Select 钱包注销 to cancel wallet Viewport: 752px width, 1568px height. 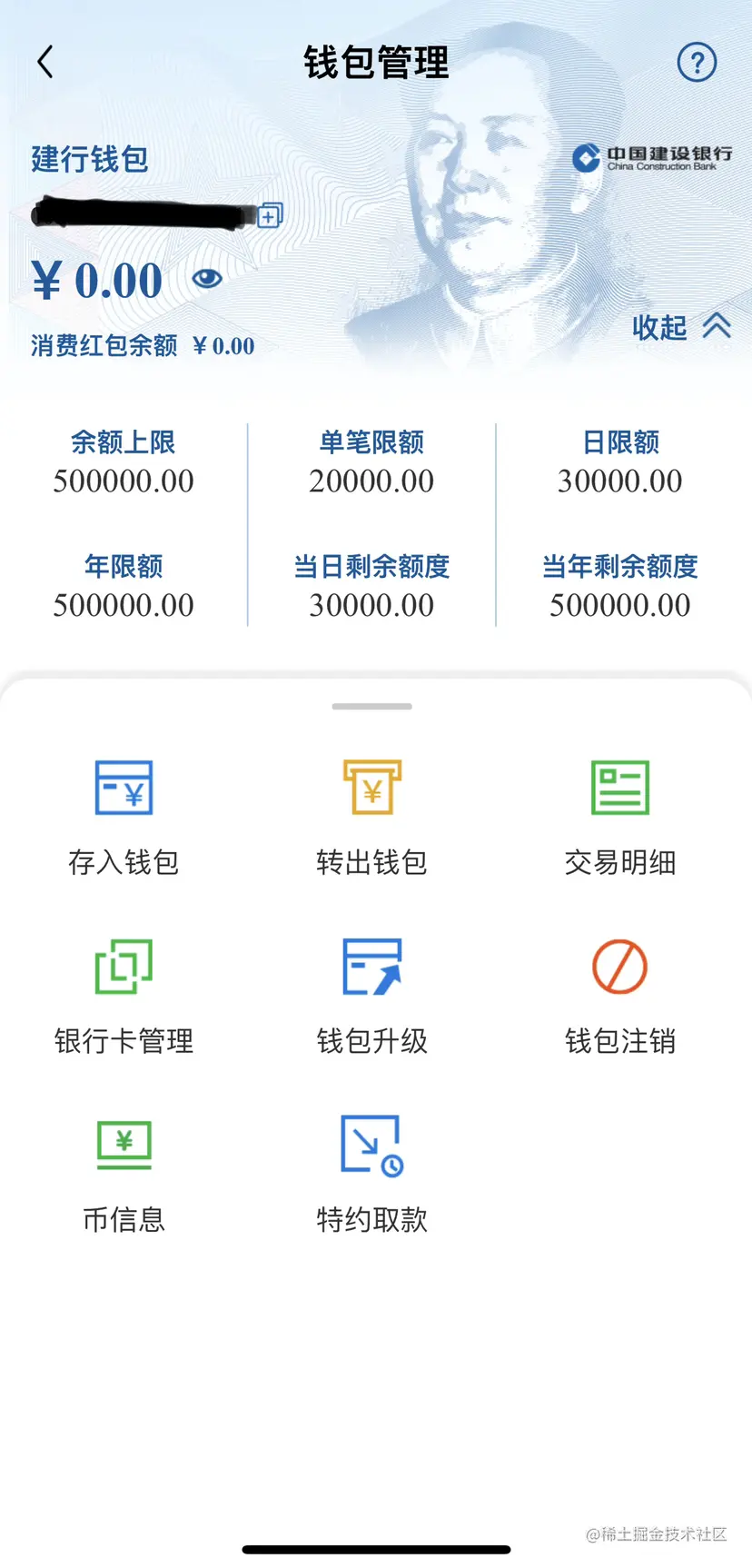tap(619, 994)
